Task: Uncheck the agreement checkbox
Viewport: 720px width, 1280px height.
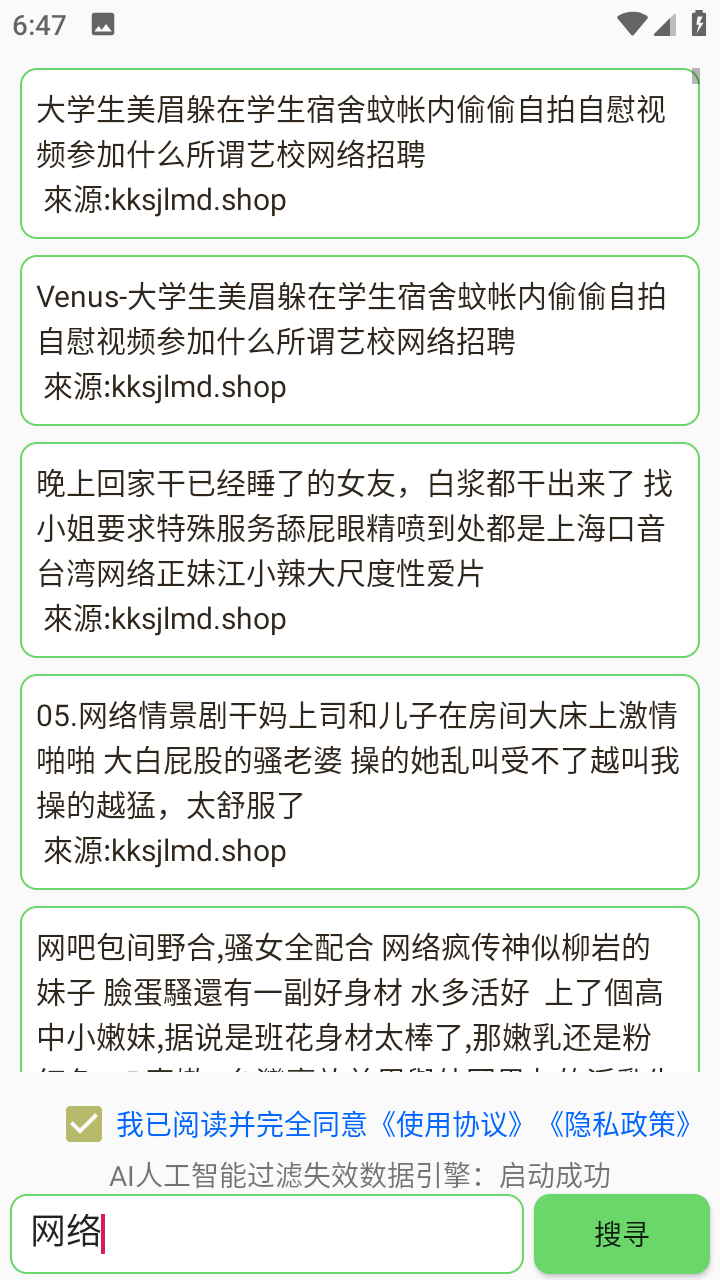Action: click(x=84, y=1124)
